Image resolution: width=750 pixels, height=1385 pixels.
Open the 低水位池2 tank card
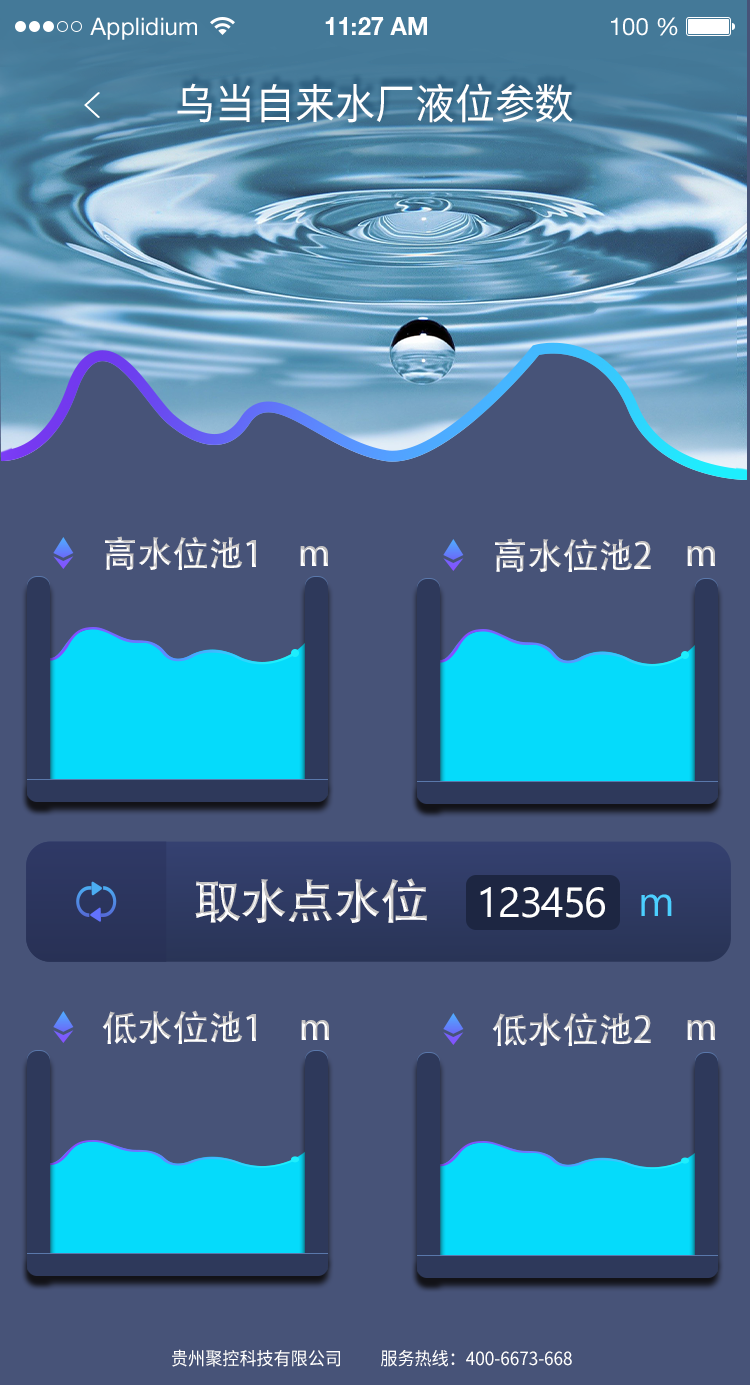(567, 1165)
